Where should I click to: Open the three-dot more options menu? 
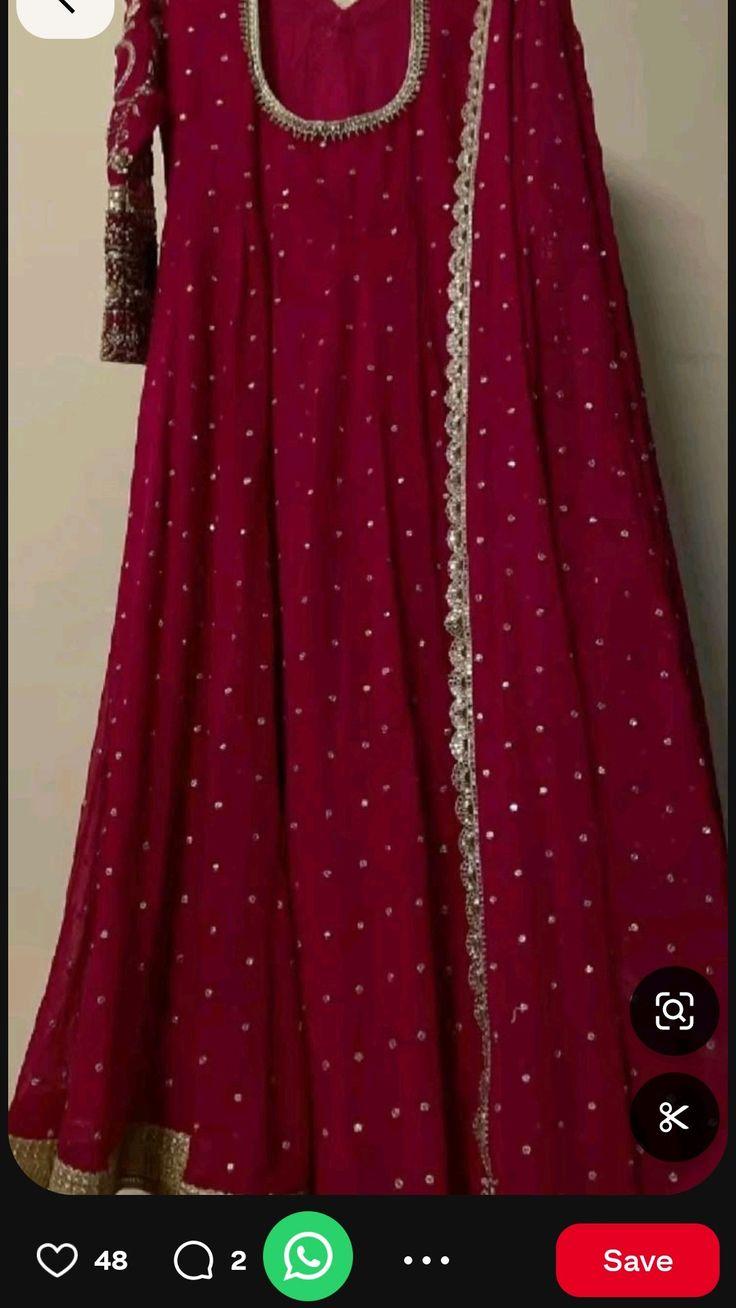[427, 1260]
